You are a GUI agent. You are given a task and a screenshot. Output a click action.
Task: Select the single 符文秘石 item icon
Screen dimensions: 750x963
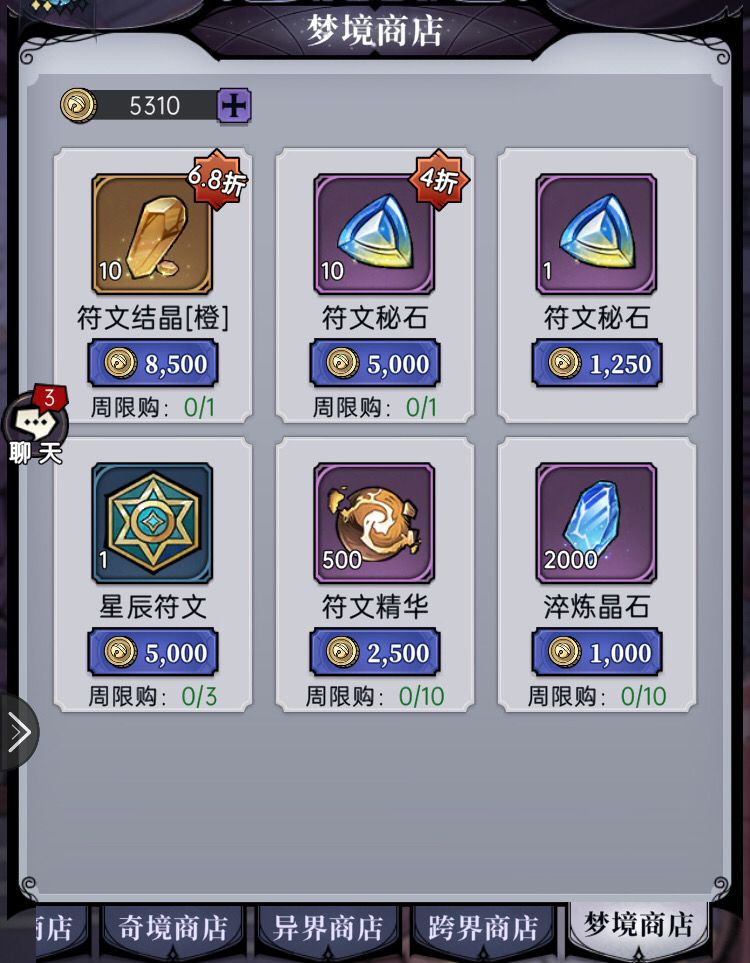(597, 235)
